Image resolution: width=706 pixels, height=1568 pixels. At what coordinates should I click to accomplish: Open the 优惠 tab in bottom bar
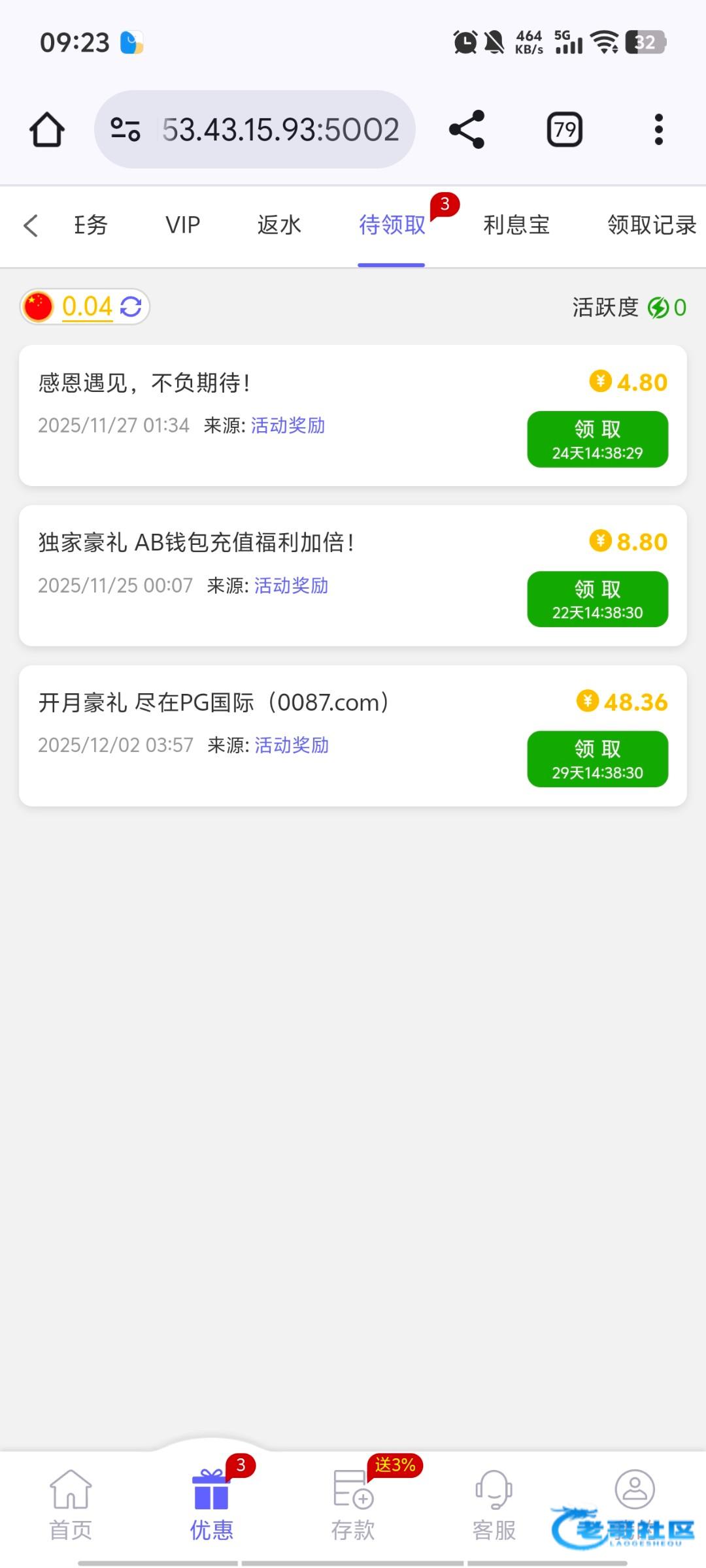tap(211, 1504)
